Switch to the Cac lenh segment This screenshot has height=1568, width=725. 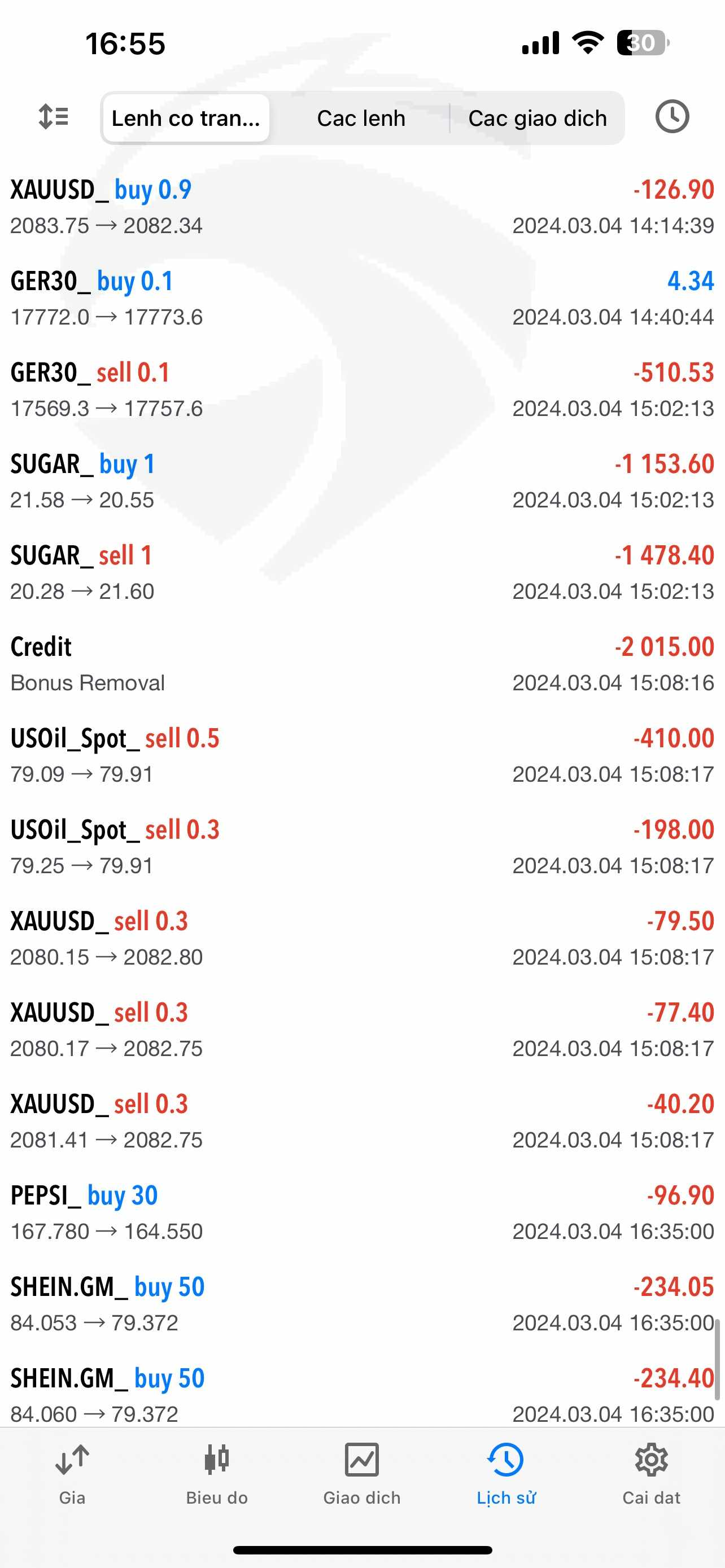361,118
